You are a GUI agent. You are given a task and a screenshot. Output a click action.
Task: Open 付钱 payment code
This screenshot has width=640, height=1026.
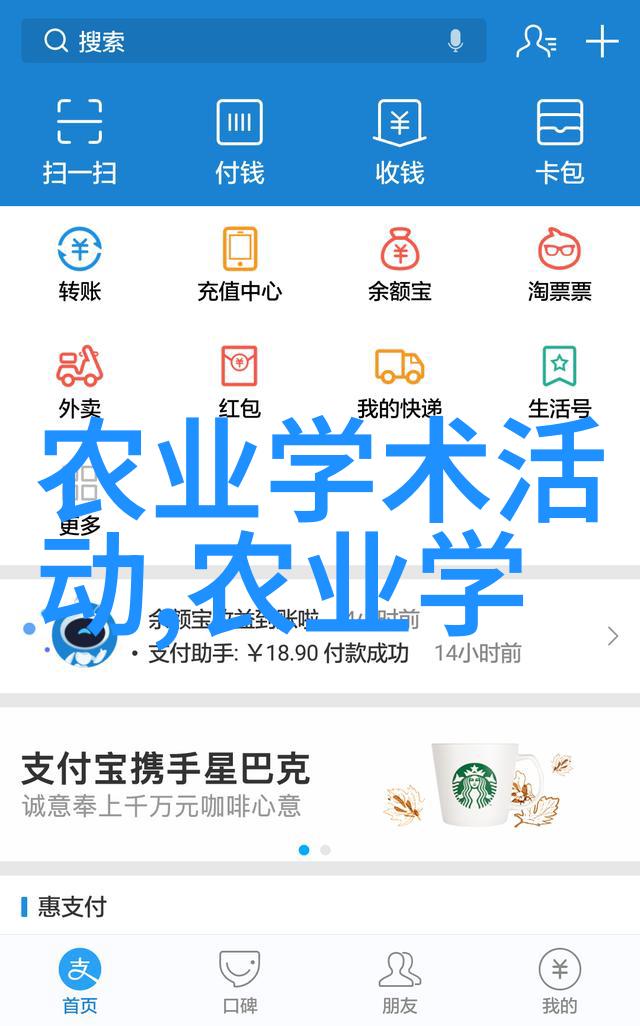240,141
